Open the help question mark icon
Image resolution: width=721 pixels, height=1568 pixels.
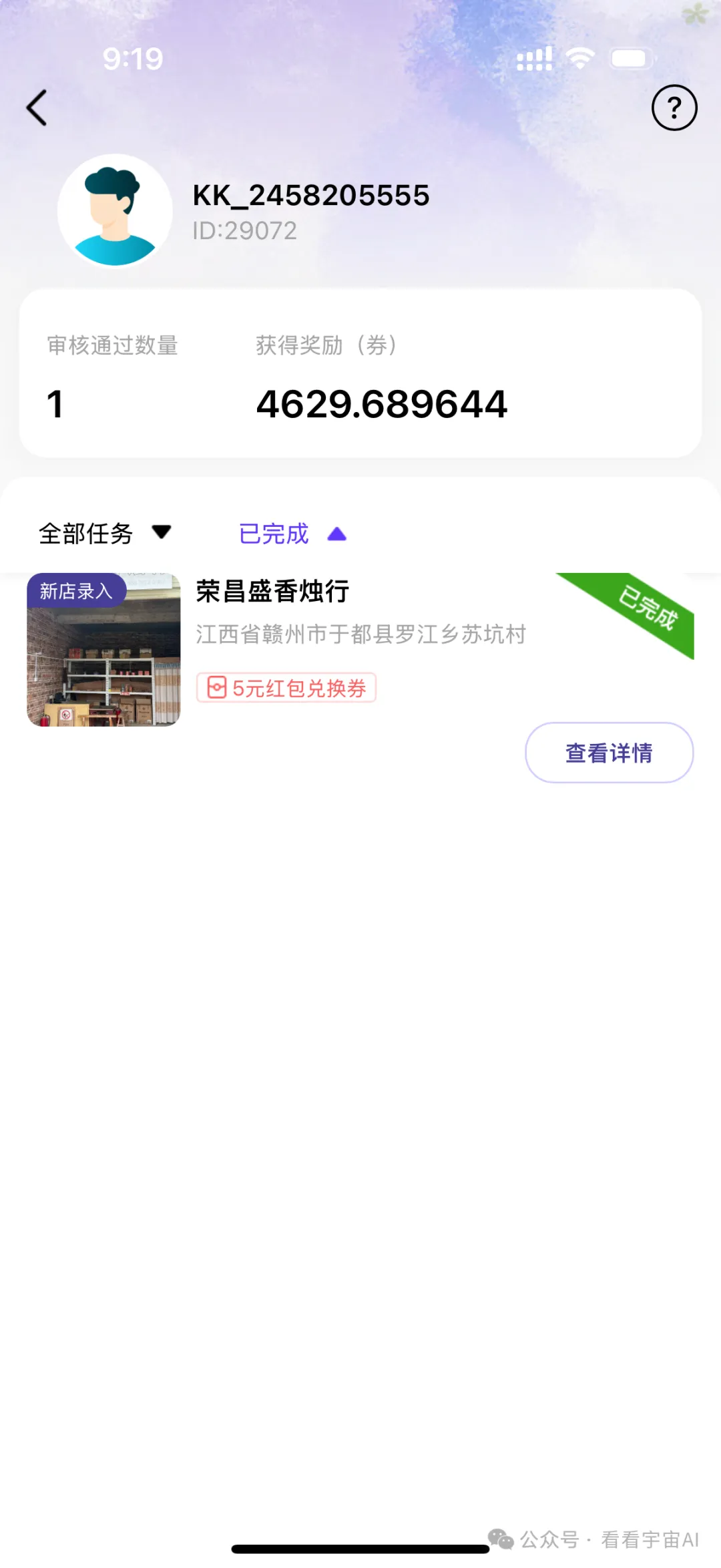[x=674, y=108]
